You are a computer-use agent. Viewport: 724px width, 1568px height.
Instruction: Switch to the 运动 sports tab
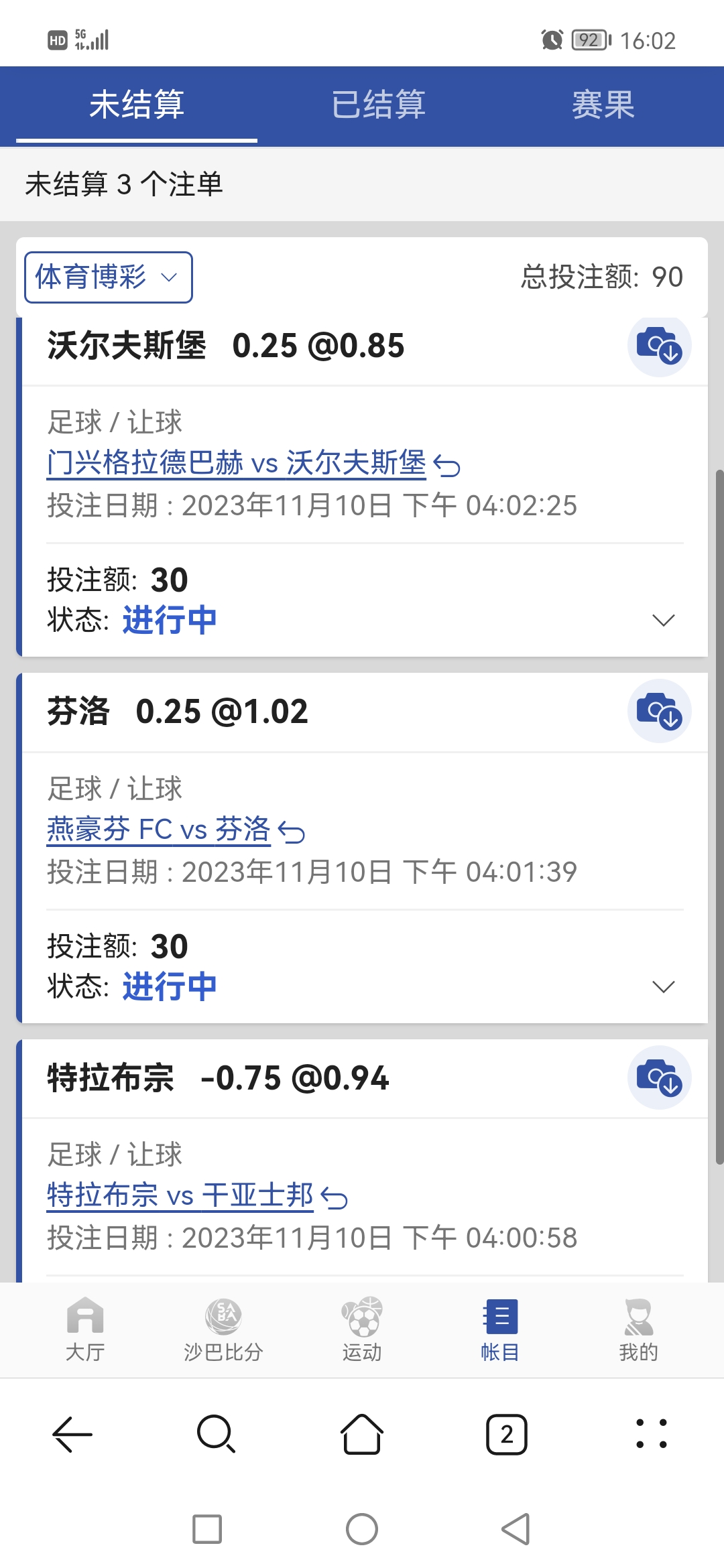(362, 1330)
